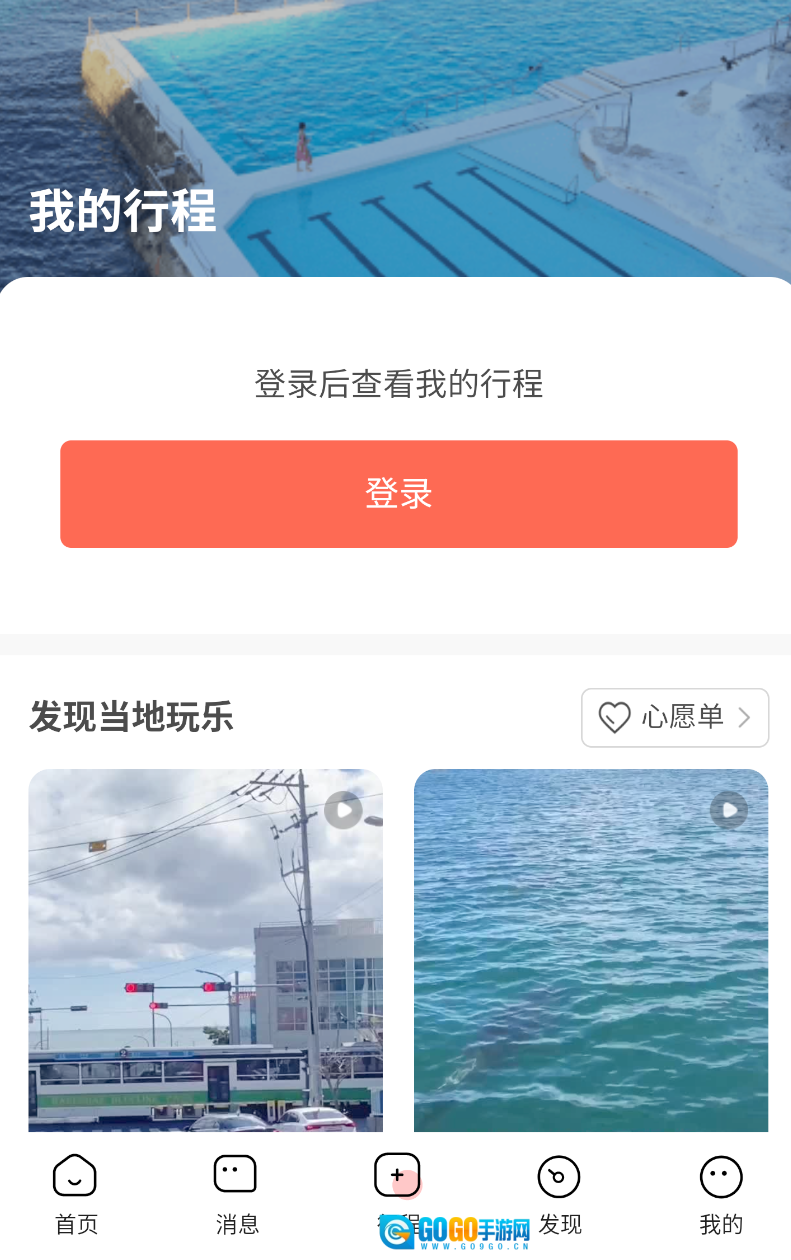Switch to the 消息 tab
The height and width of the screenshot is (1260, 791).
pos(236,1195)
